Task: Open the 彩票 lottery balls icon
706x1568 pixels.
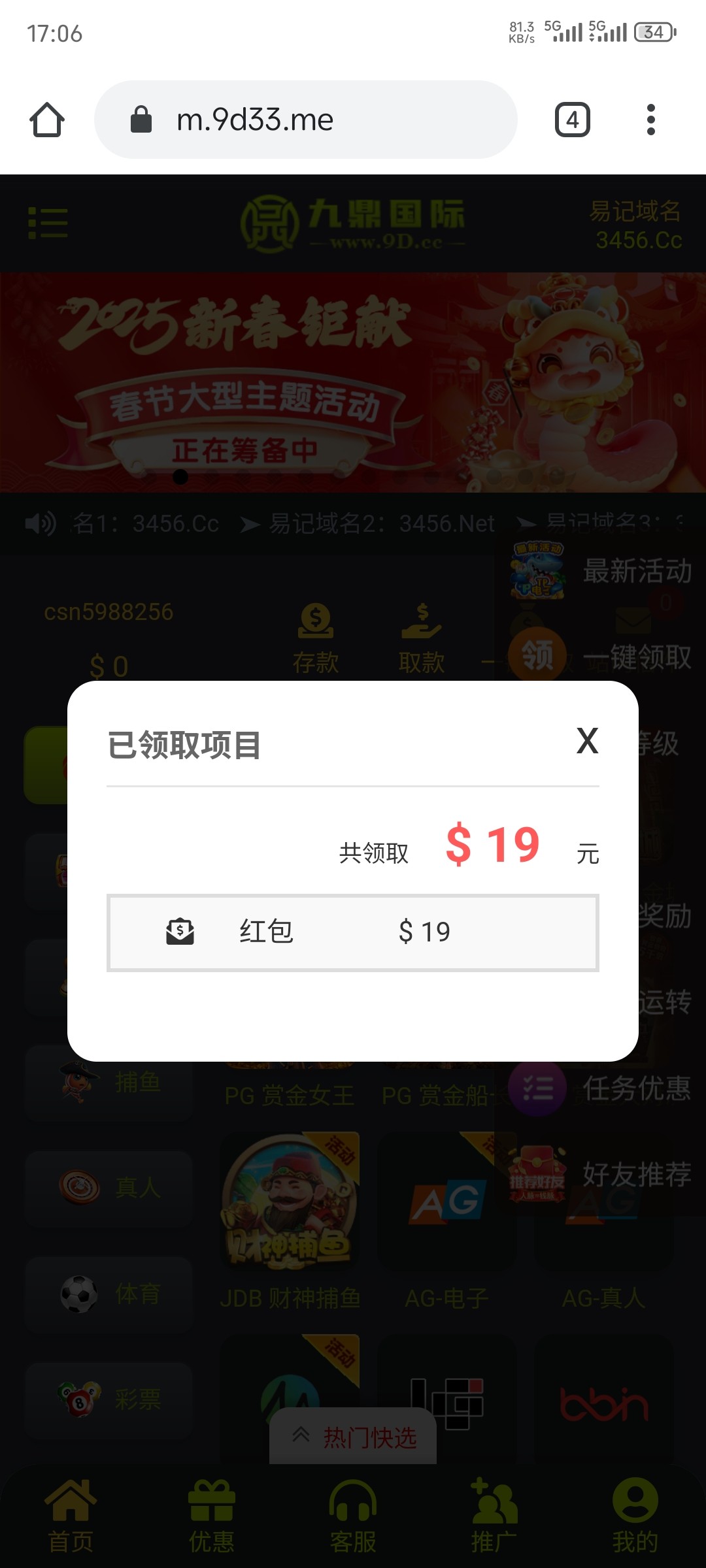Action: tap(78, 1400)
